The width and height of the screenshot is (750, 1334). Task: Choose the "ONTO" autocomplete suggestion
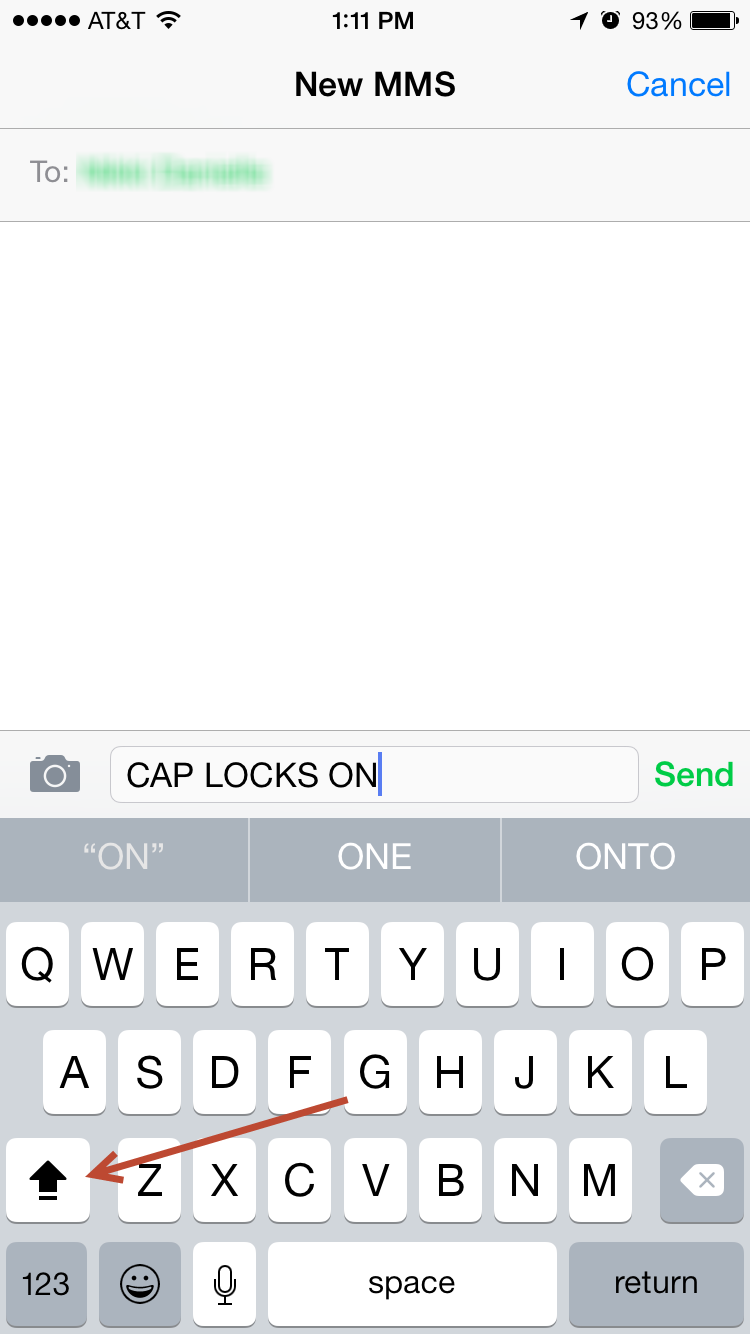coord(626,857)
